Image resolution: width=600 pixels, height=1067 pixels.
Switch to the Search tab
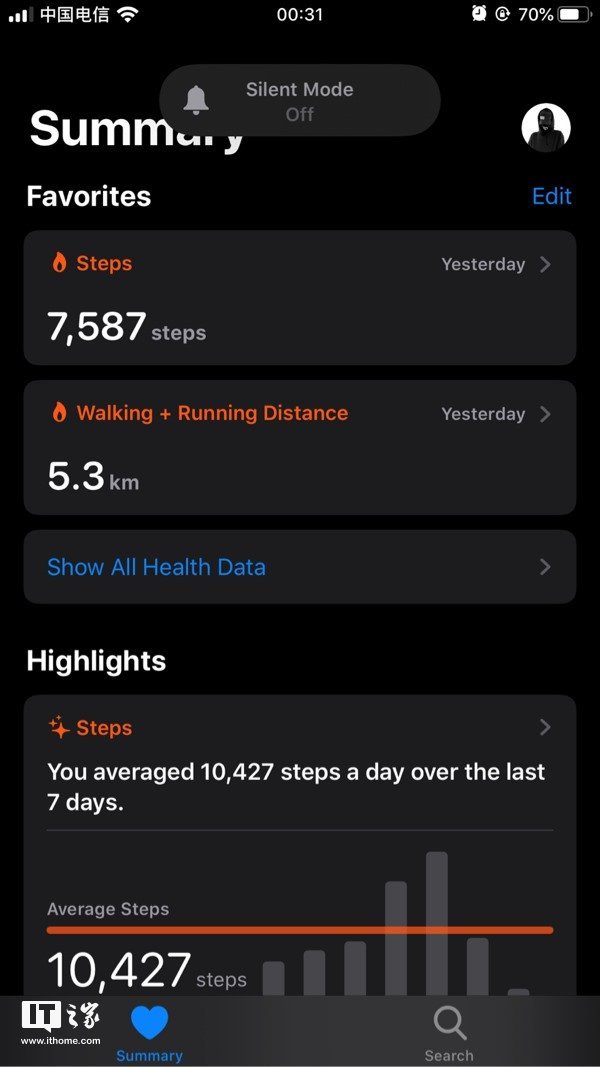click(449, 1033)
